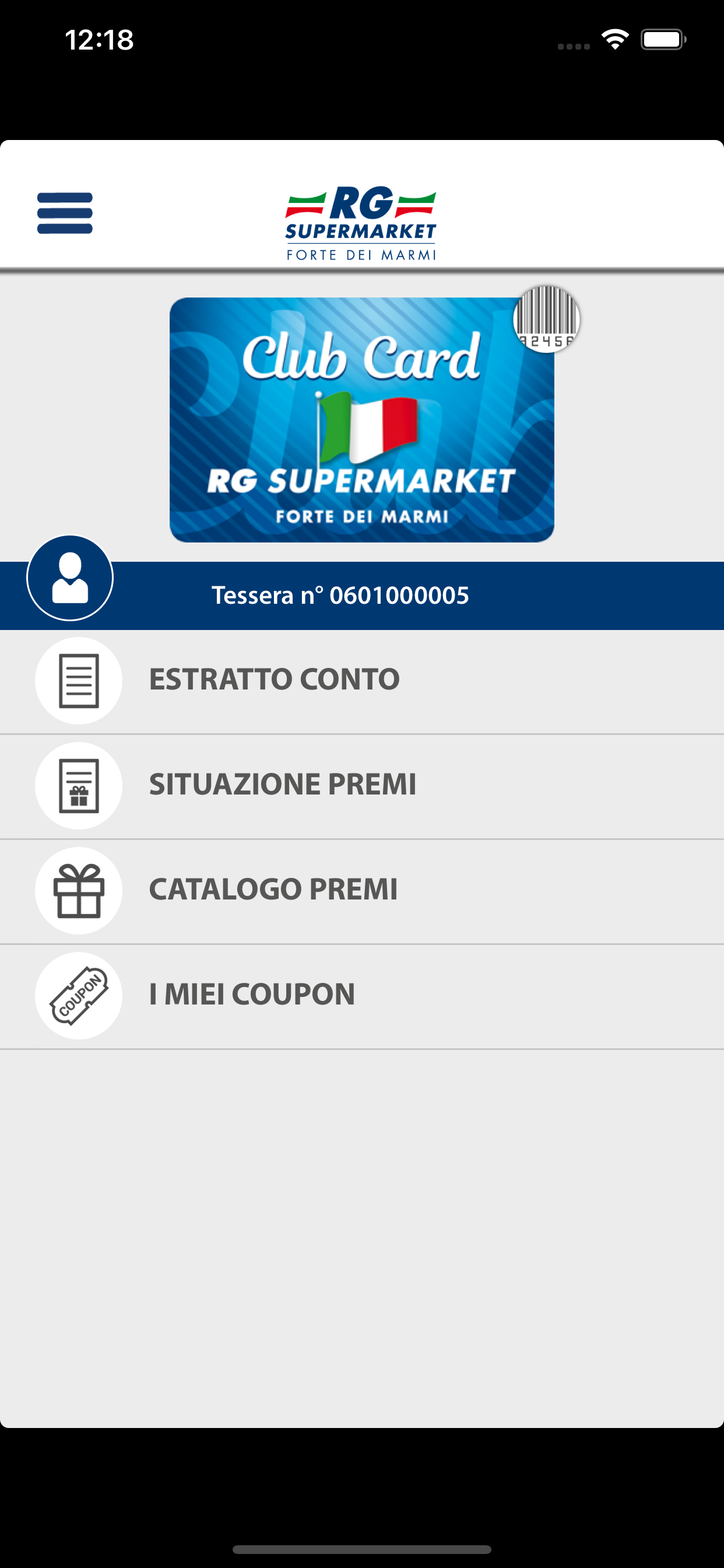
Task: Go to I Miei Coupon
Action: click(252, 994)
